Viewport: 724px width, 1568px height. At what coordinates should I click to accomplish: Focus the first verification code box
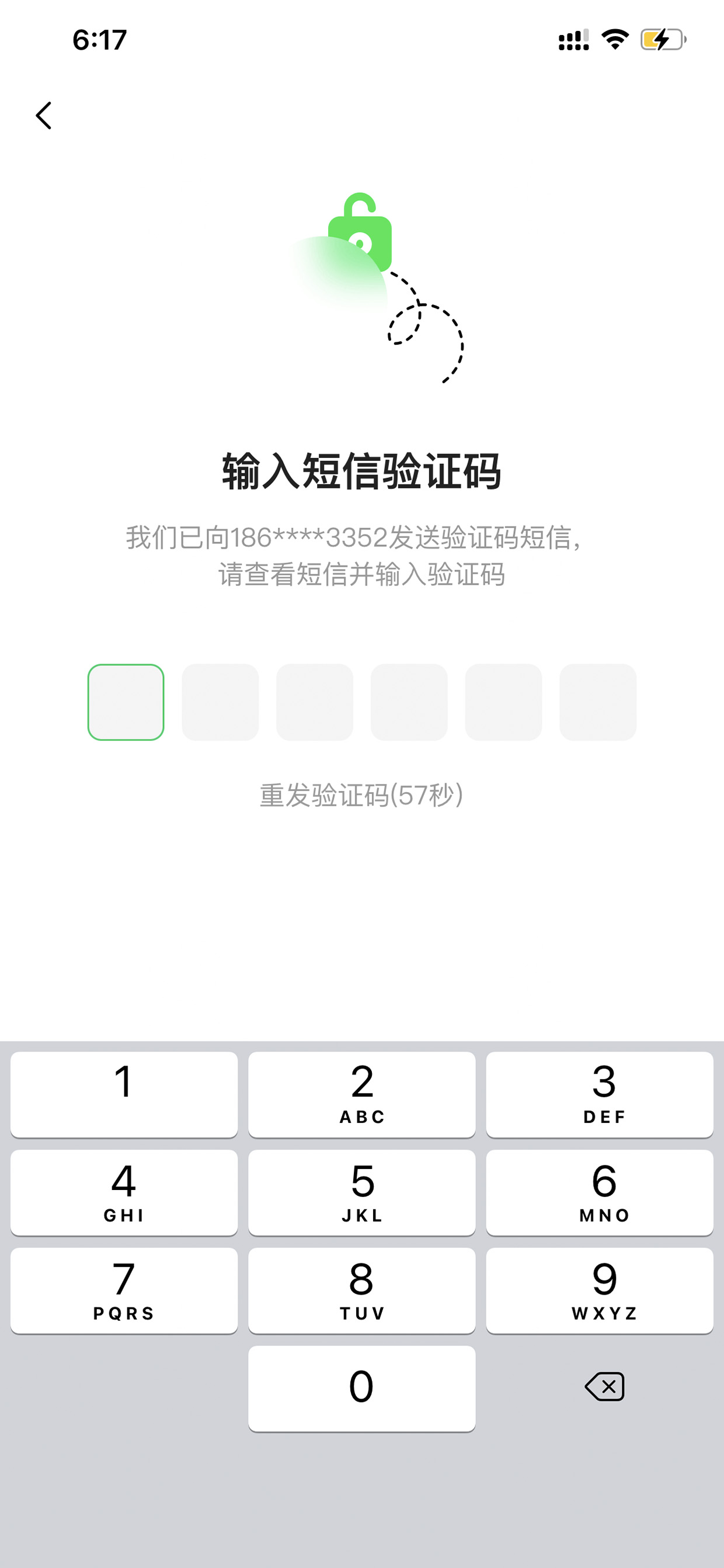click(x=126, y=702)
